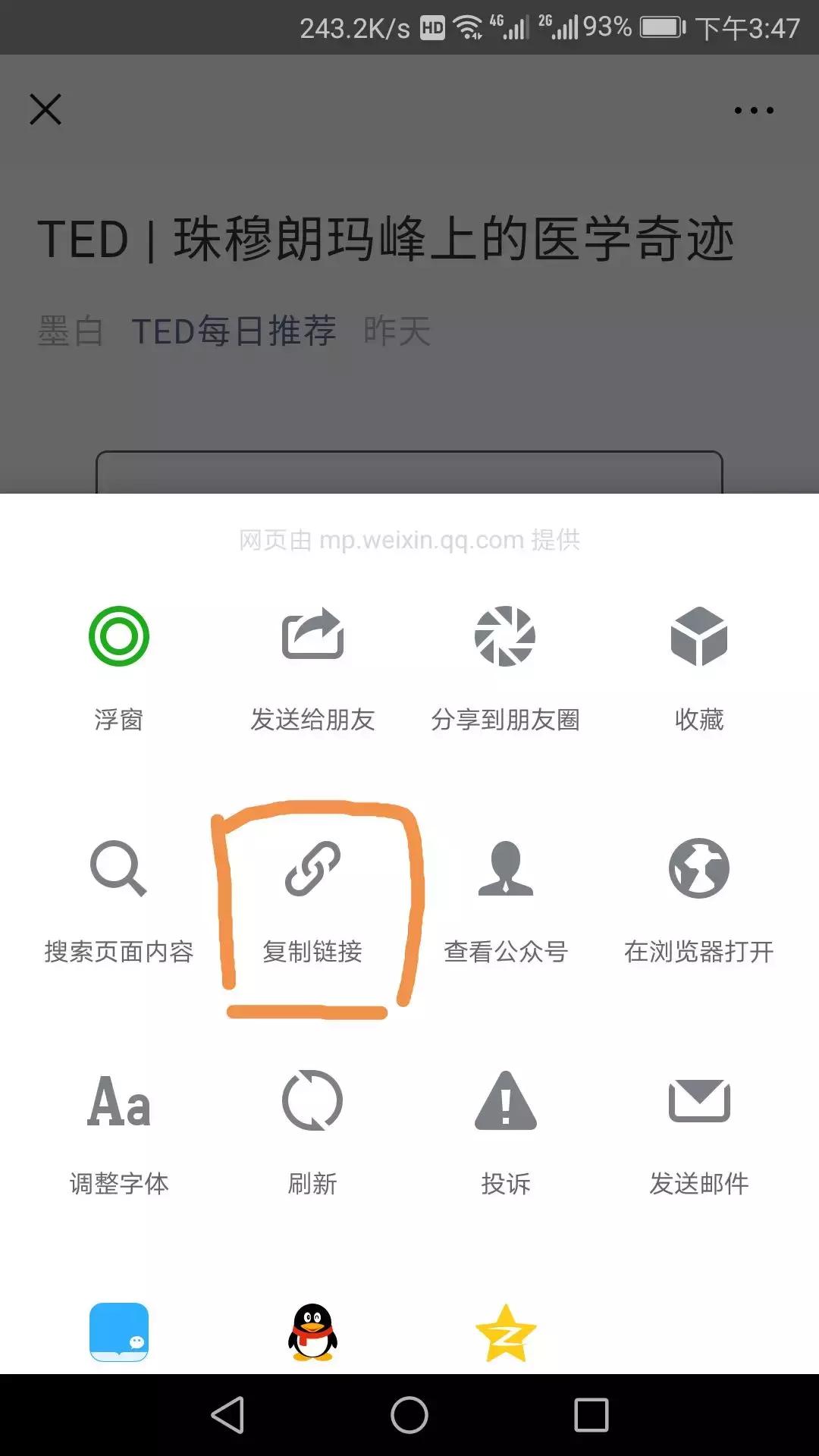Image resolution: width=819 pixels, height=1456 pixels.
Task: Close the article with the X
Action: [x=45, y=110]
